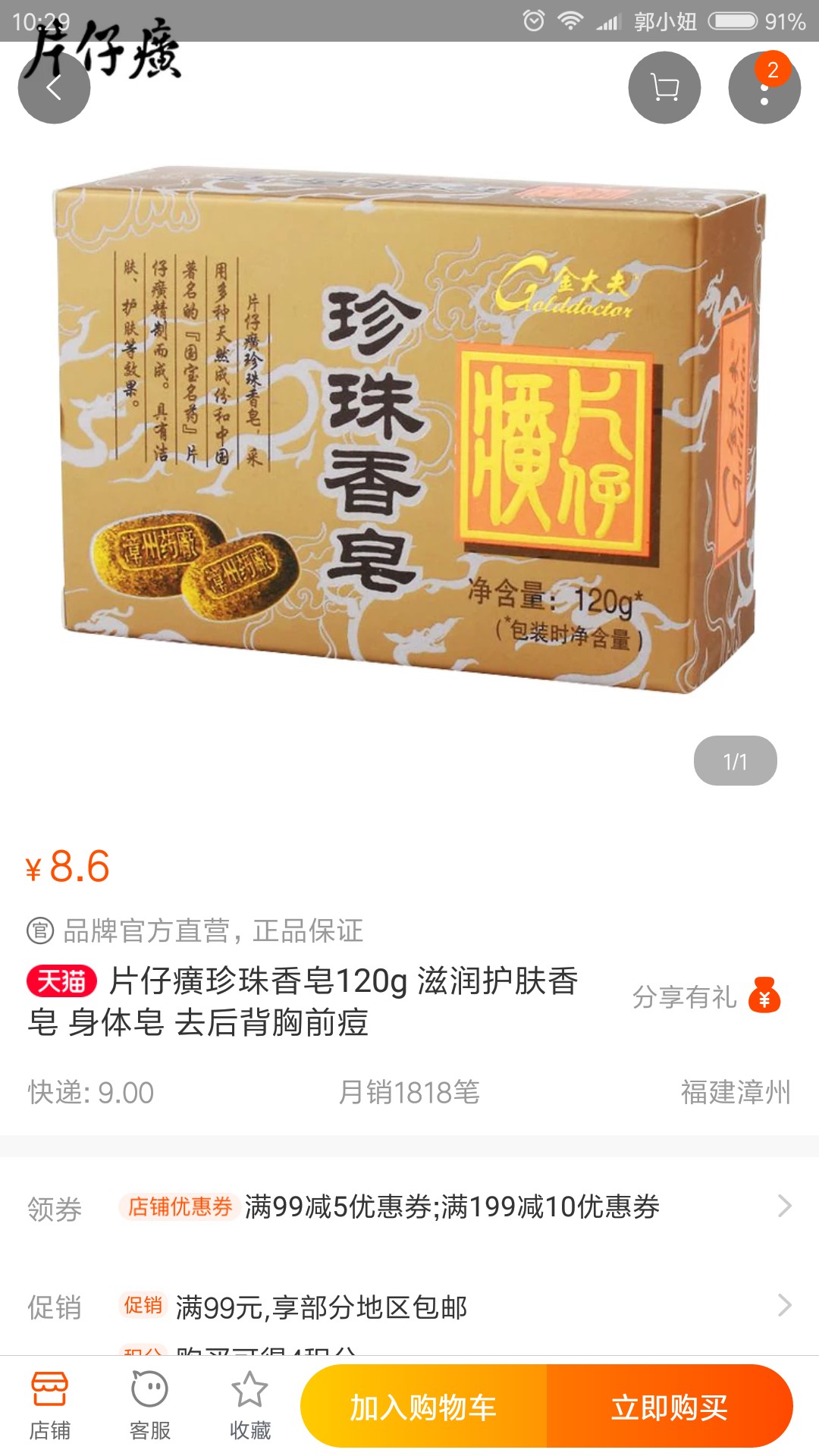Visit the 店铺 store page

[x=50, y=1406]
